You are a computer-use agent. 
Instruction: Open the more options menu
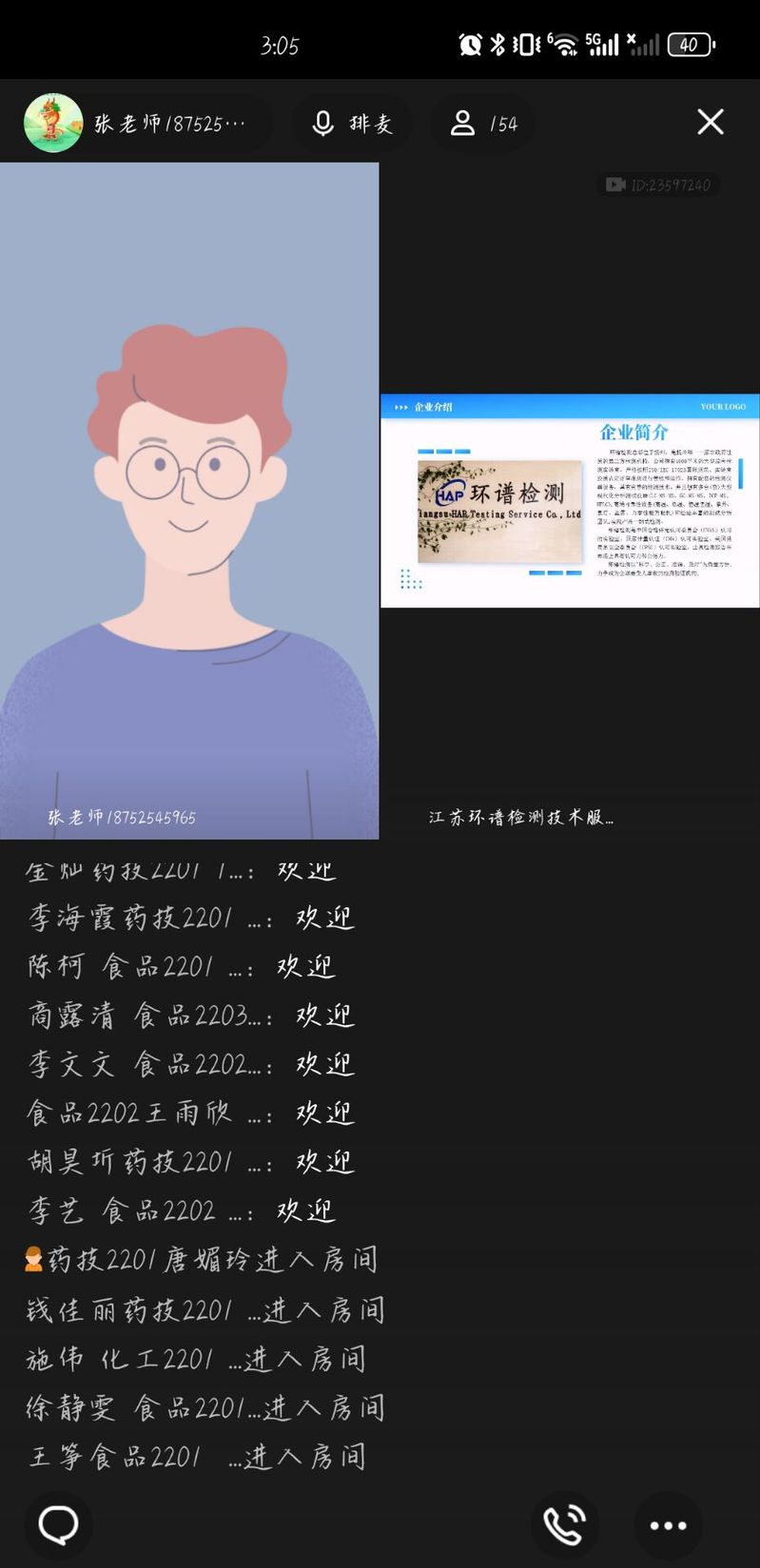pyautogui.click(x=668, y=1525)
